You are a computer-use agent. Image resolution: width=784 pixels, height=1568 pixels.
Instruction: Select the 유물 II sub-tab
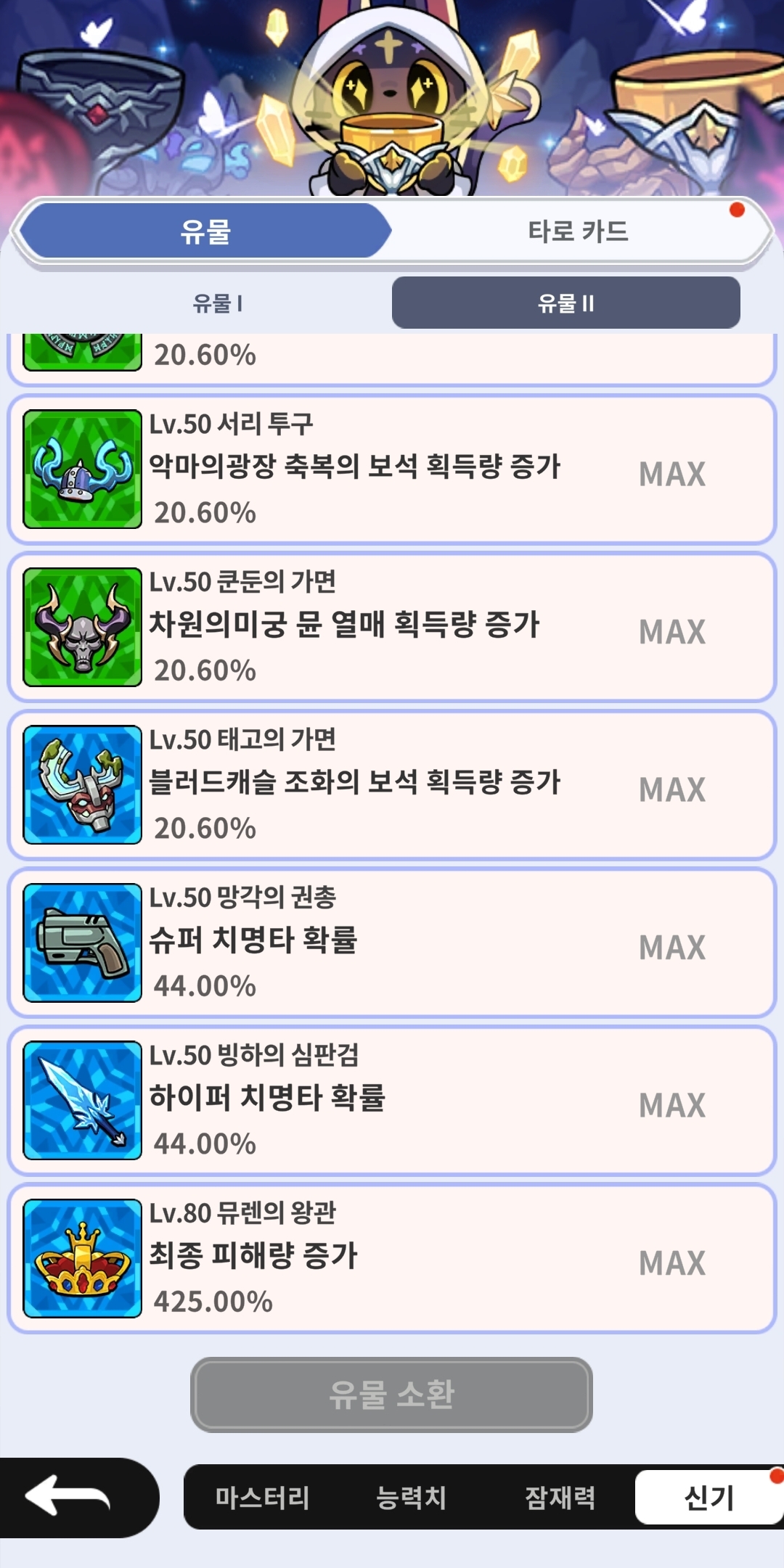click(565, 303)
